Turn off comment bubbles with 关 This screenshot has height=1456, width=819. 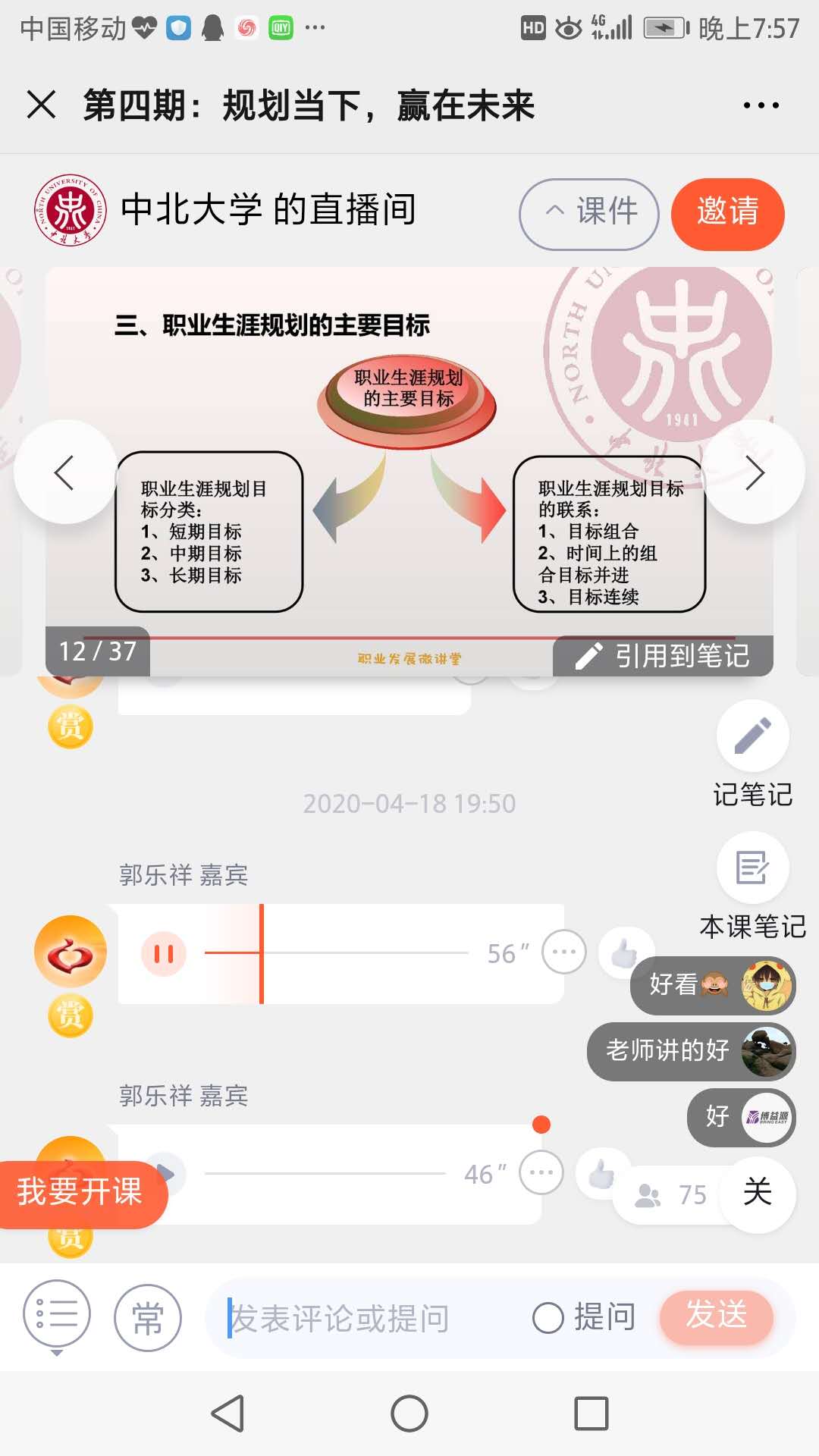tap(757, 1193)
